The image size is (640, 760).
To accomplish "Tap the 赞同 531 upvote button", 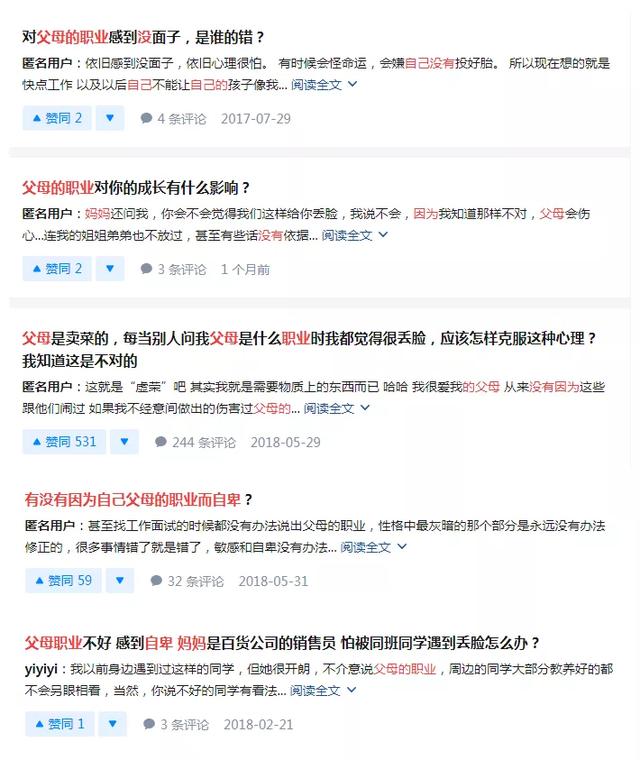I will [63, 442].
